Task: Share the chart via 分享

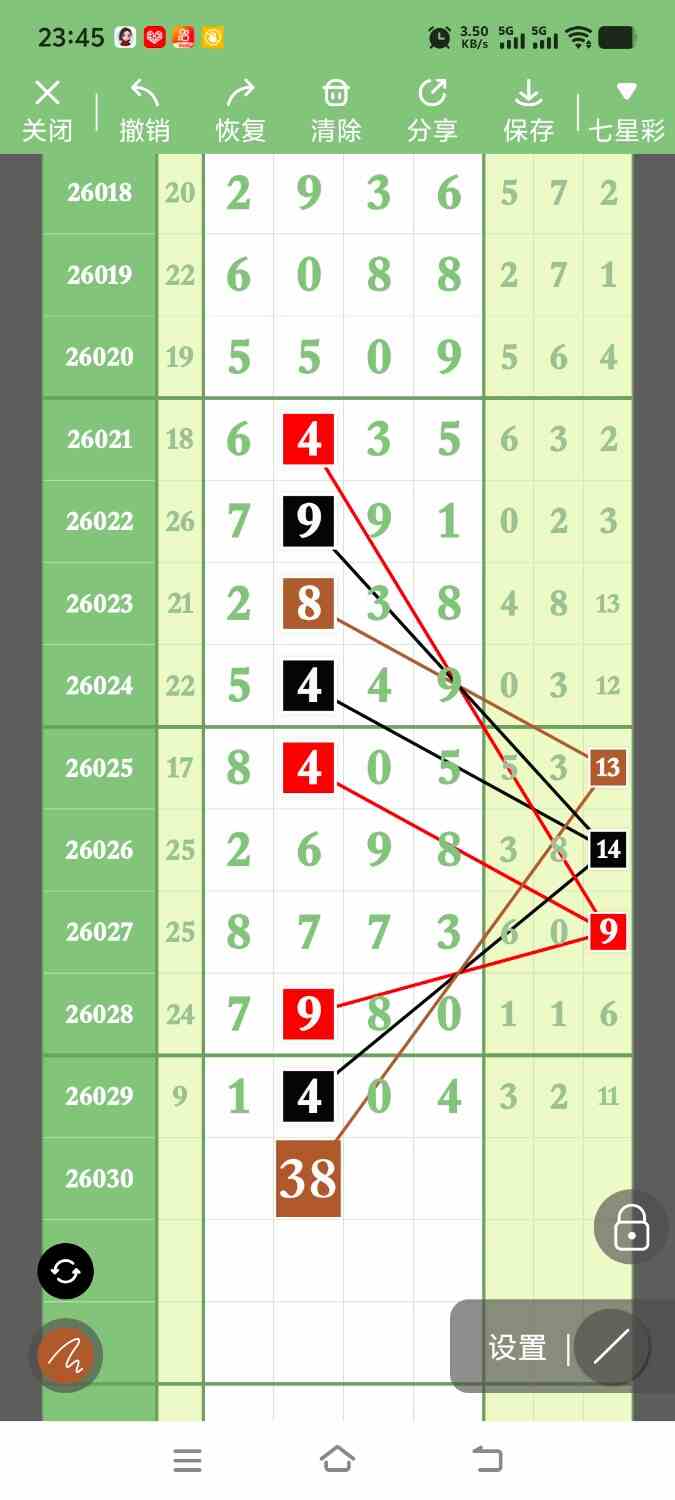Action: [432, 112]
